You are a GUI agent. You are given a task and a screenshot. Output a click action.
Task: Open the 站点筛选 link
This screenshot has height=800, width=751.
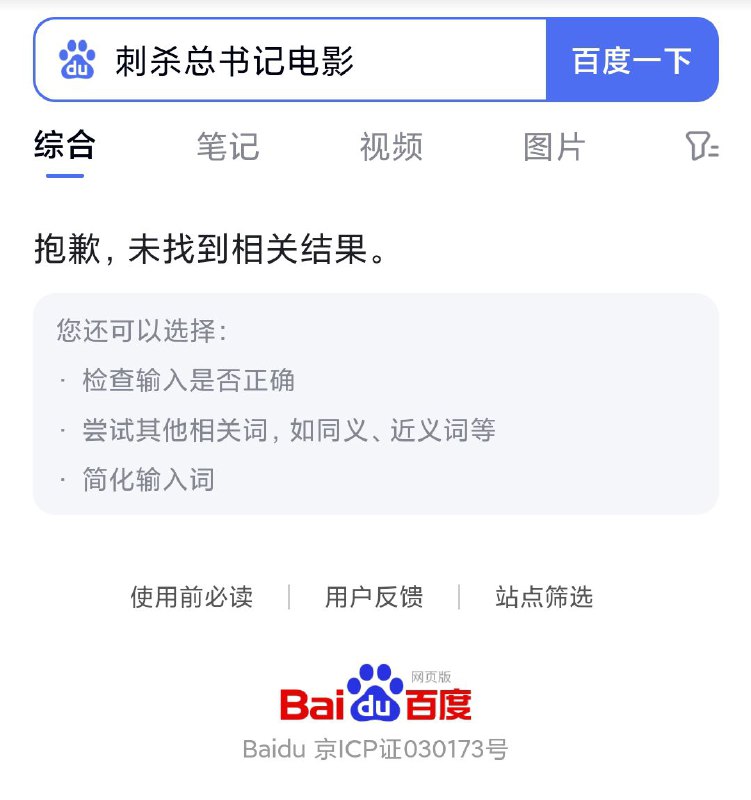click(x=545, y=597)
